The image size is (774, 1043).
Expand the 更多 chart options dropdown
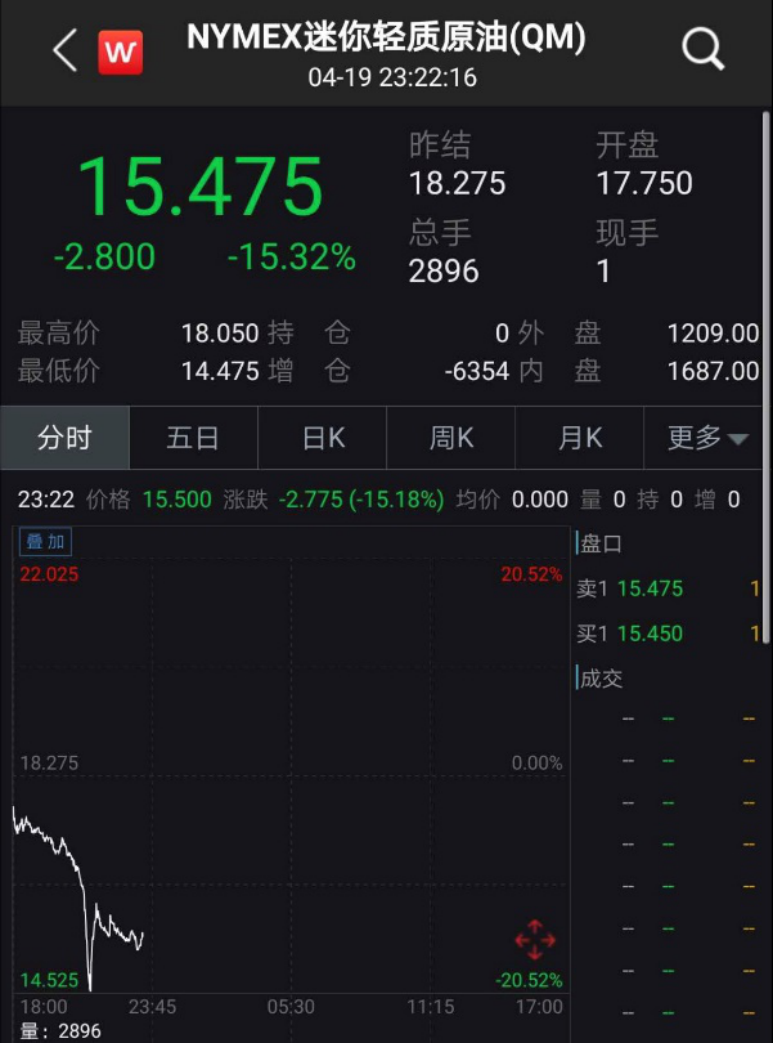(x=708, y=438)
